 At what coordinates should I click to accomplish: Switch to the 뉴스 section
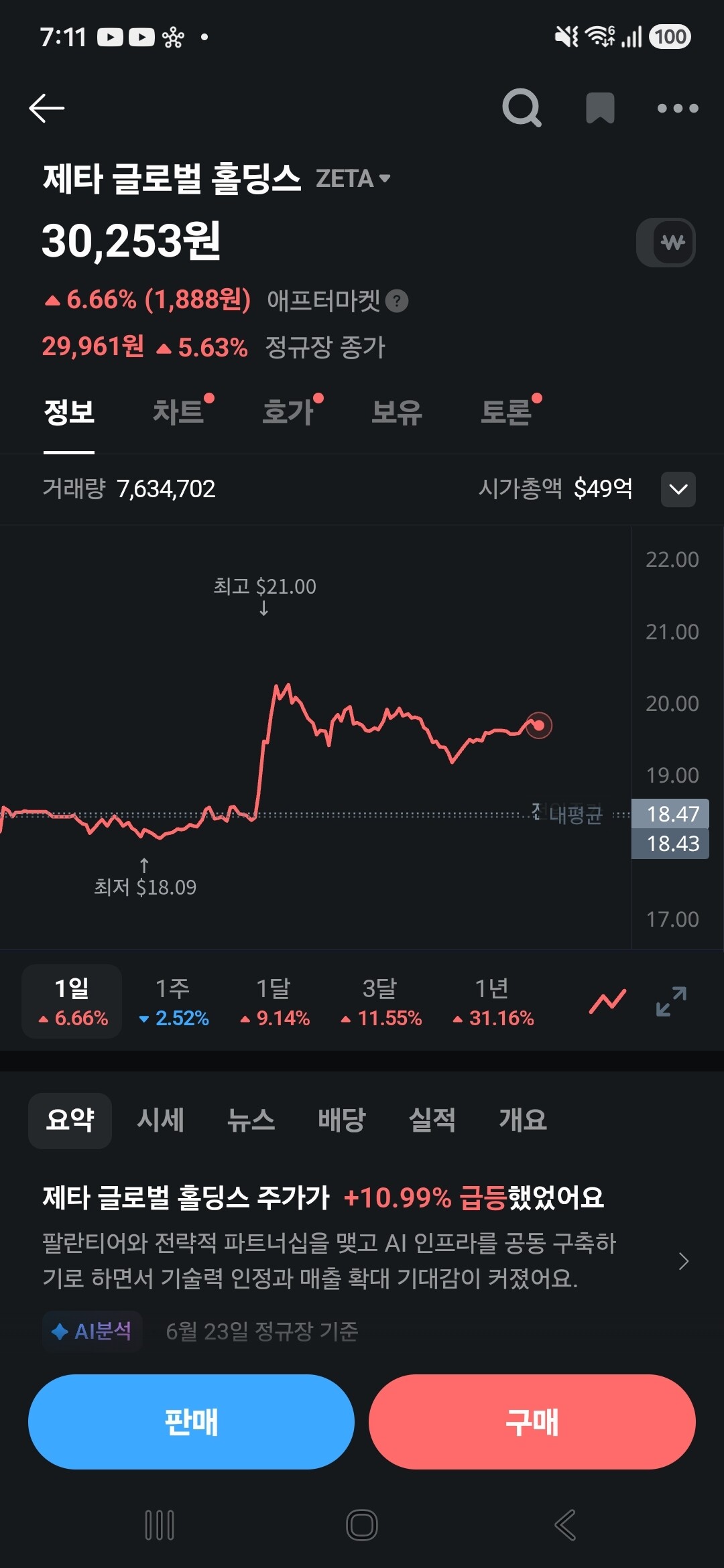[x=251, y=1120]
